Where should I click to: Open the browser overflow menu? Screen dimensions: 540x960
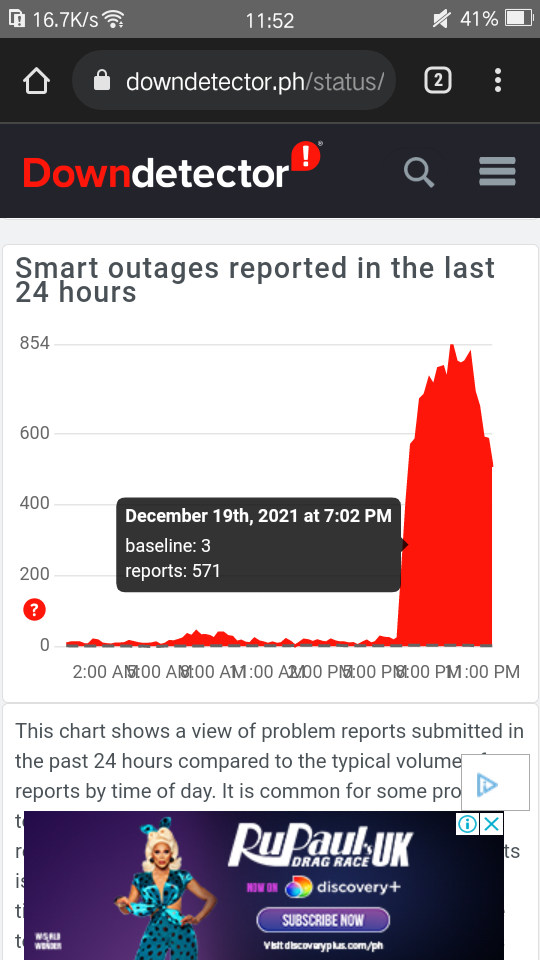click(498, 80)
